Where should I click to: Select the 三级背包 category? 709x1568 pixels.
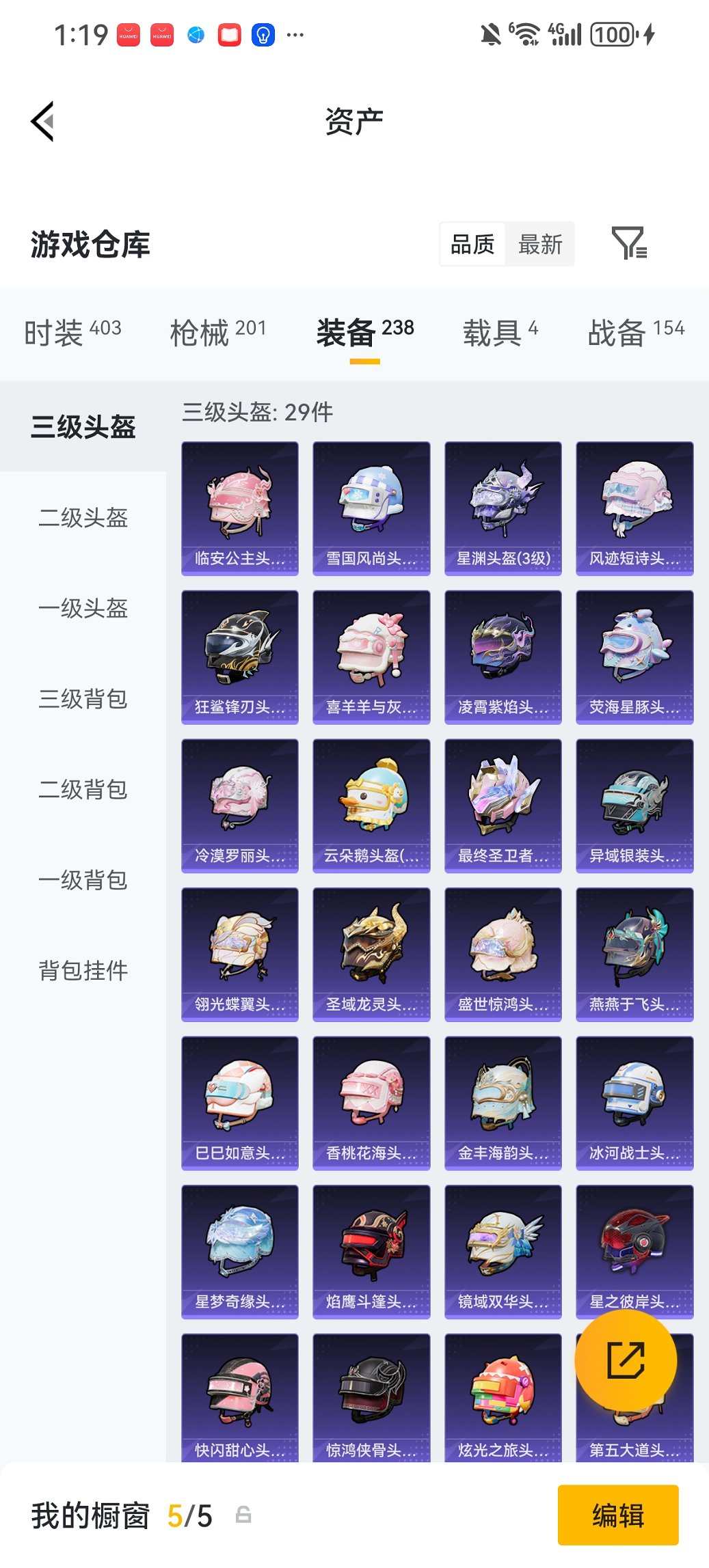(83, 698)
